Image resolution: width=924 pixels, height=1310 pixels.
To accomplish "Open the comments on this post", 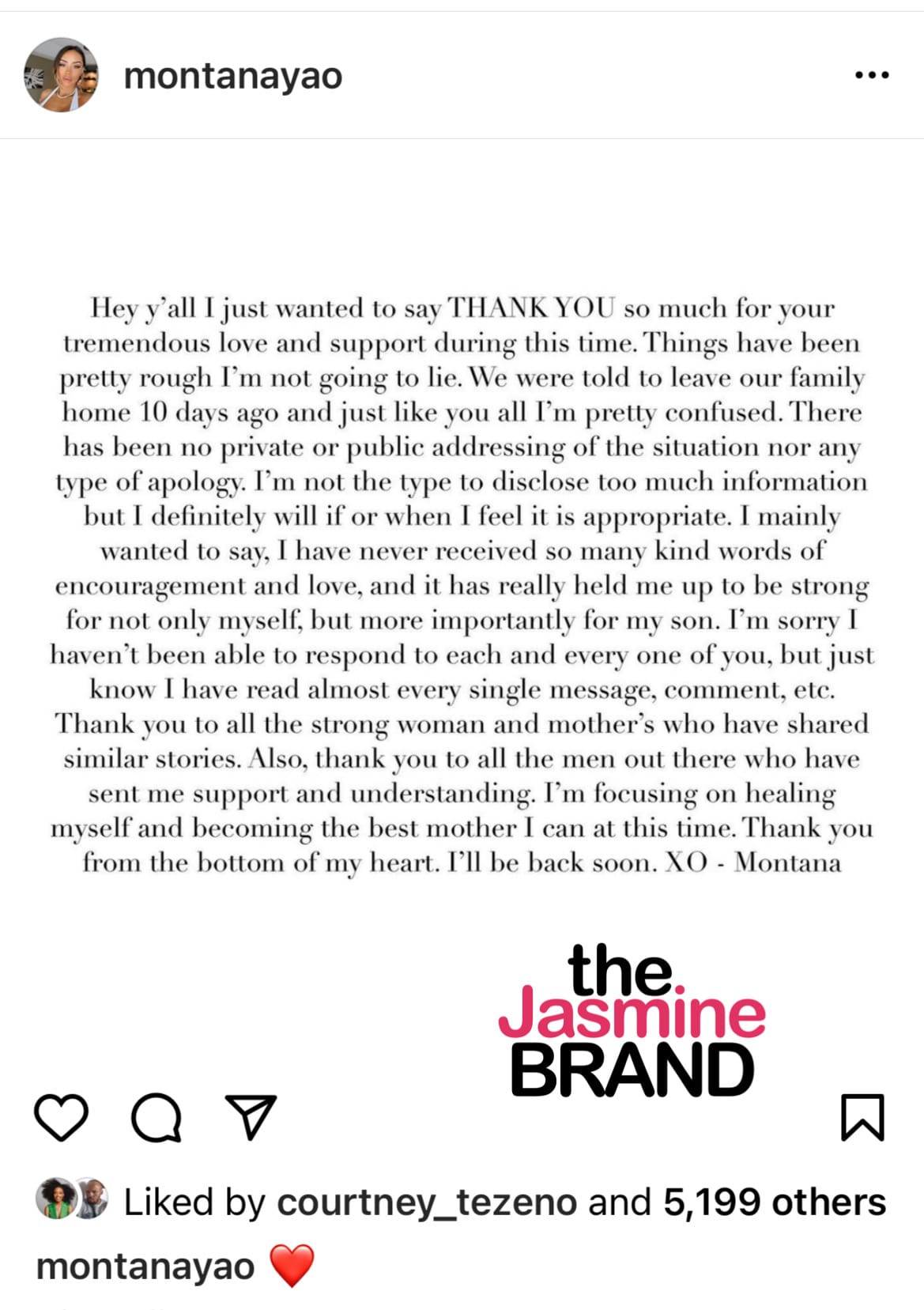I will point(157,1118).
